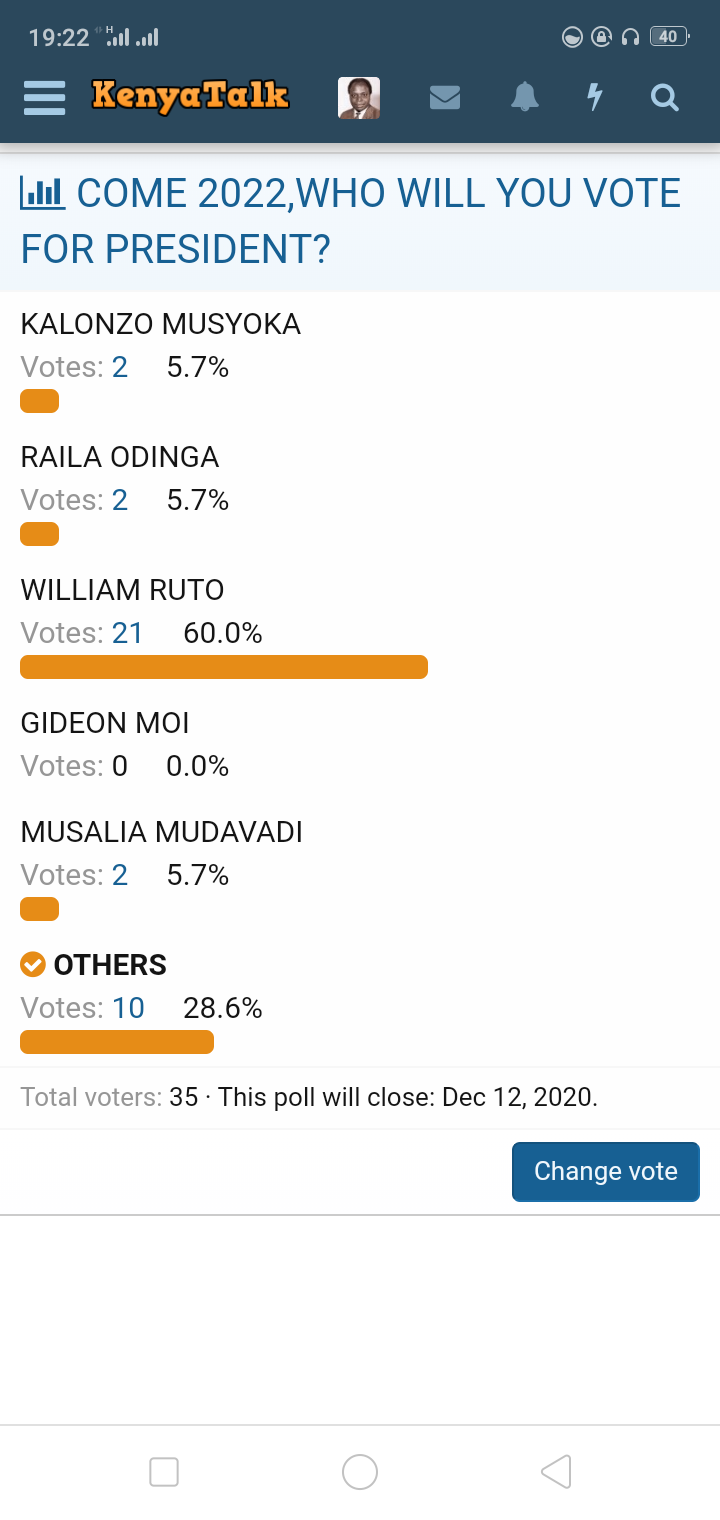Open the notifications bell
720x1520 pixels.
525,97
